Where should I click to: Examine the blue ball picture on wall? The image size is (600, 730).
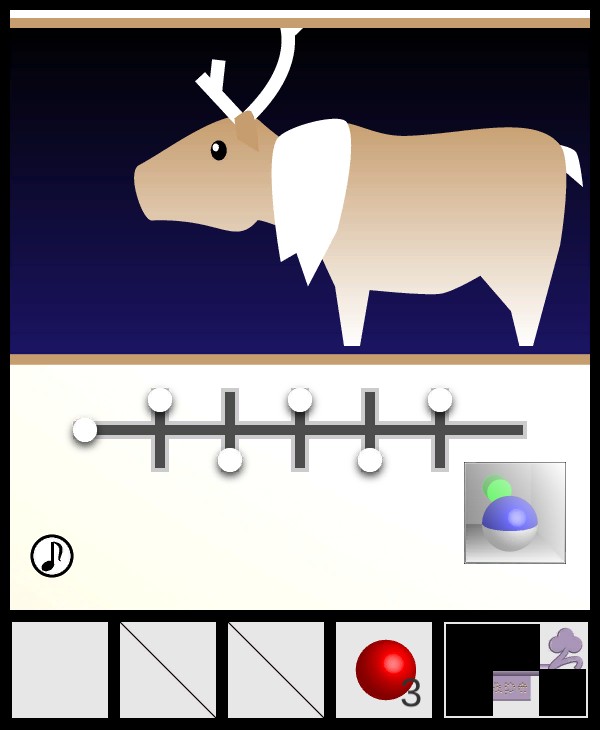point(515,513)
